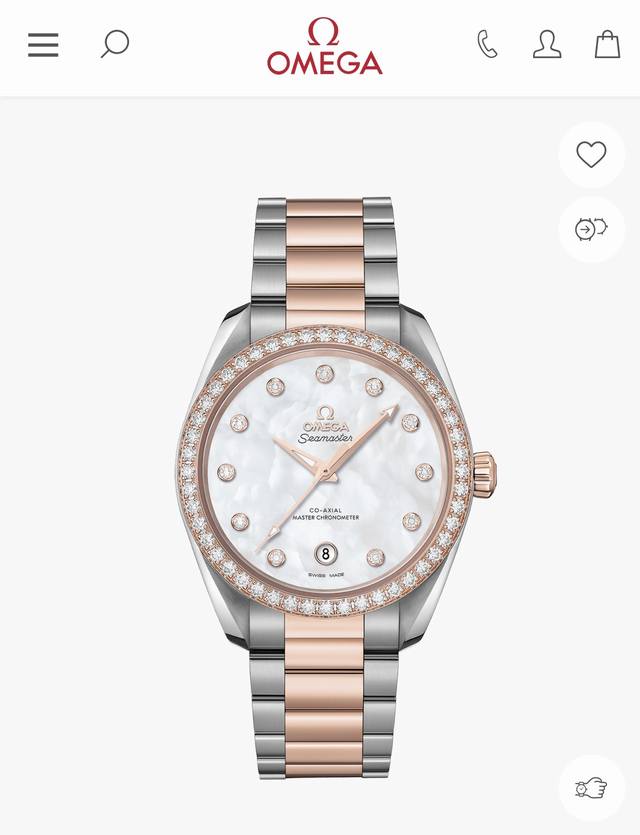The height and width of the screenshot is (835, 640).
Task: Compare this watch with others
Action: click(x=591, y=229)
